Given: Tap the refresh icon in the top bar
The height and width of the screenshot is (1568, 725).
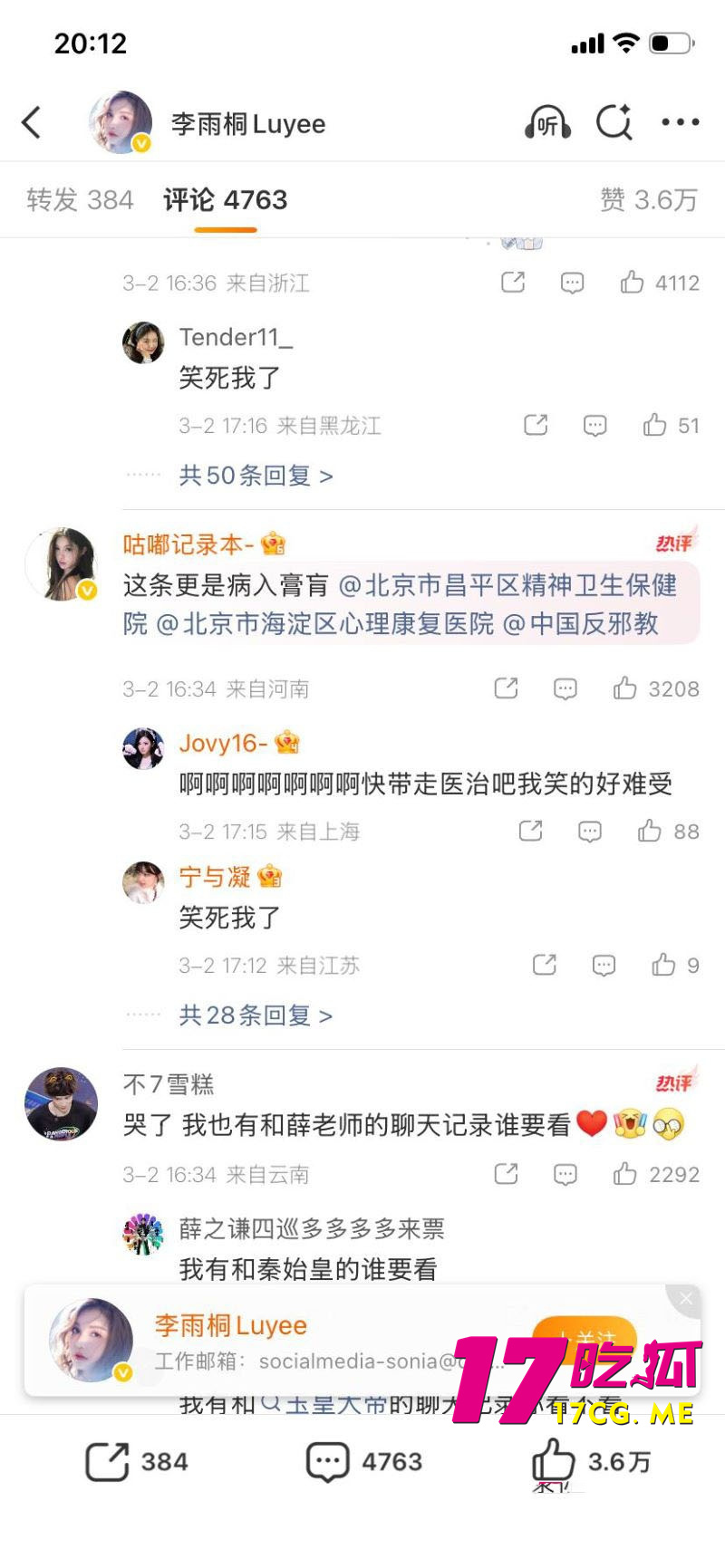Looking at the screenshot, I should [x=615, y=122].
